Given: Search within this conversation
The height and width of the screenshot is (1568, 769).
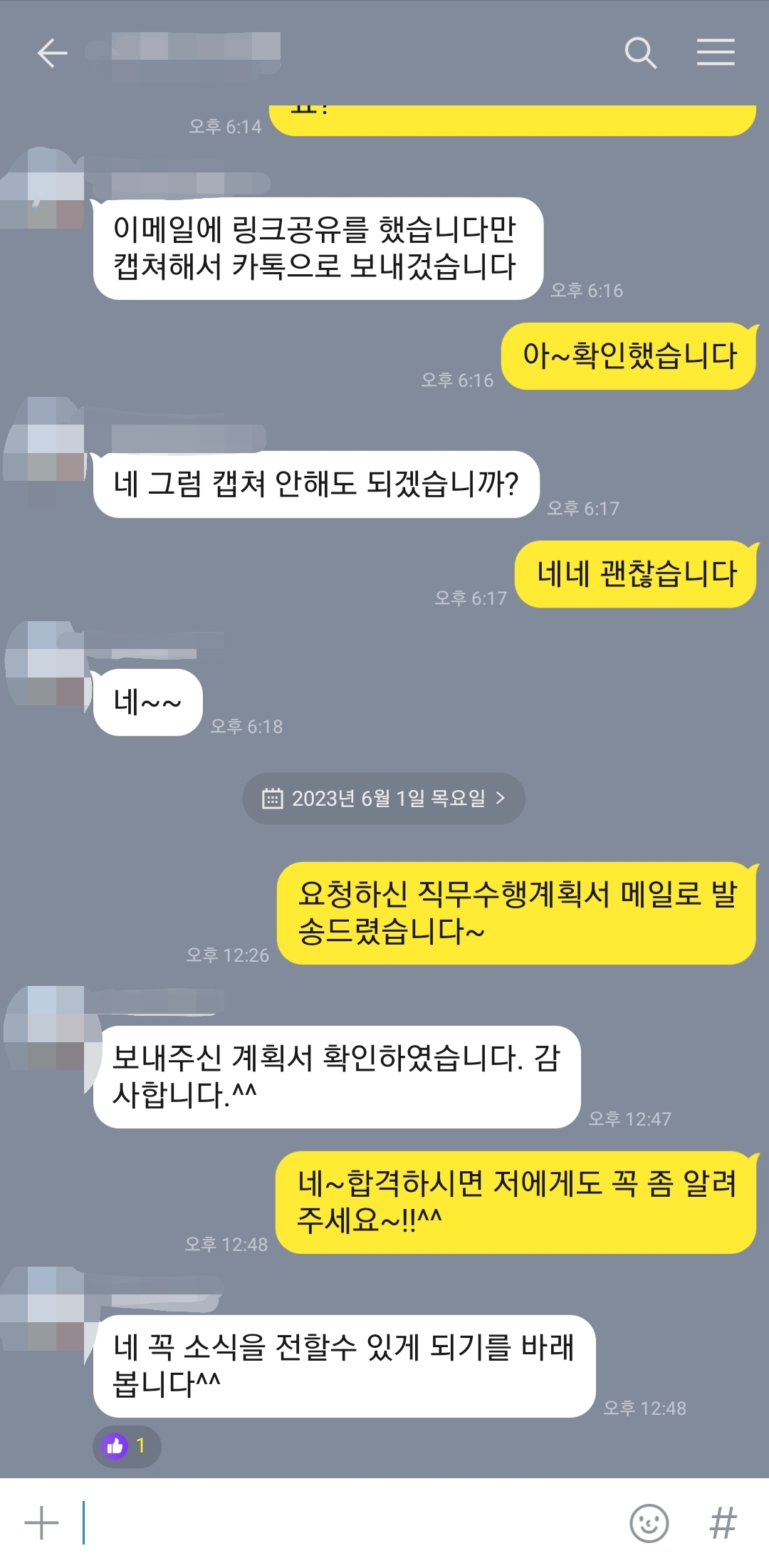Looking at the screenshot, I should (x=640, y=53).
